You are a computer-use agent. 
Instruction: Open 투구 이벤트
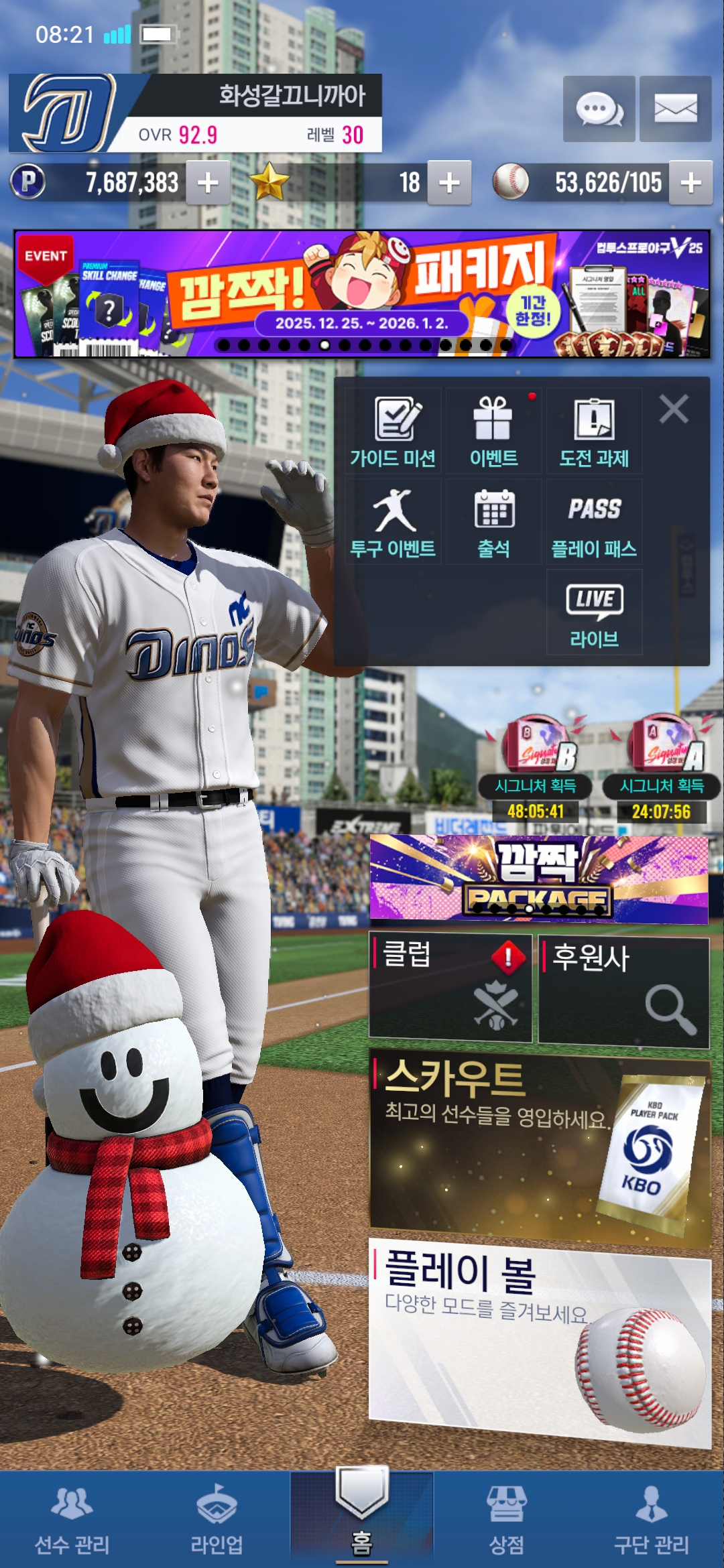coord(394,523)
